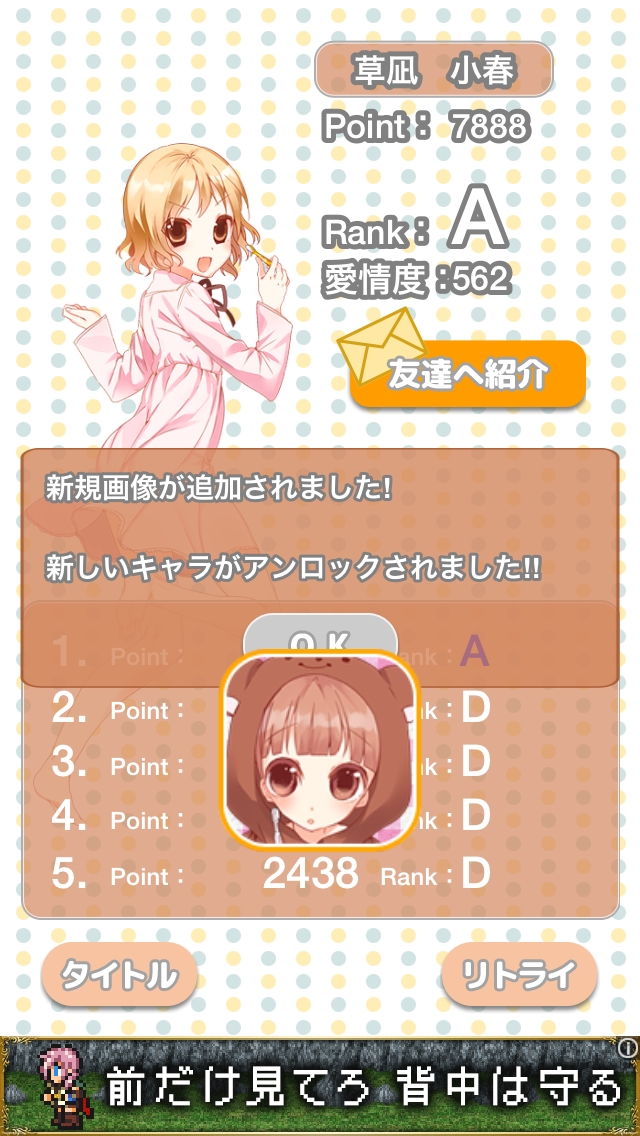Screen dimensions: 640x1136
Task: Open the ad banner at the bottom
Action: point(320,1086)
